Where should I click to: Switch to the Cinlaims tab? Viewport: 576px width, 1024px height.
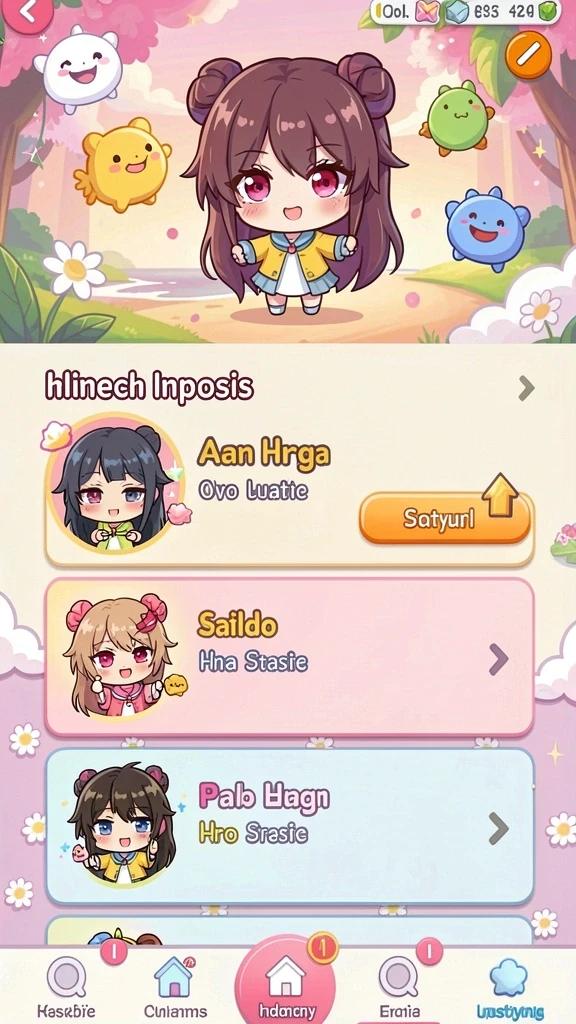tap(175, 986)
